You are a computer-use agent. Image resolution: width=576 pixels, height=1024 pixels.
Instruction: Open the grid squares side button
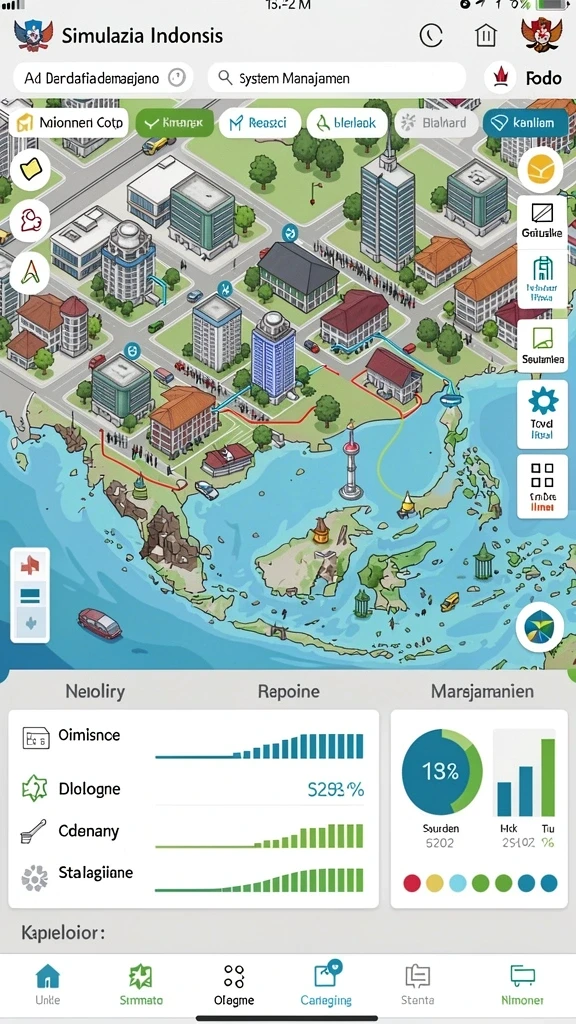542,487
